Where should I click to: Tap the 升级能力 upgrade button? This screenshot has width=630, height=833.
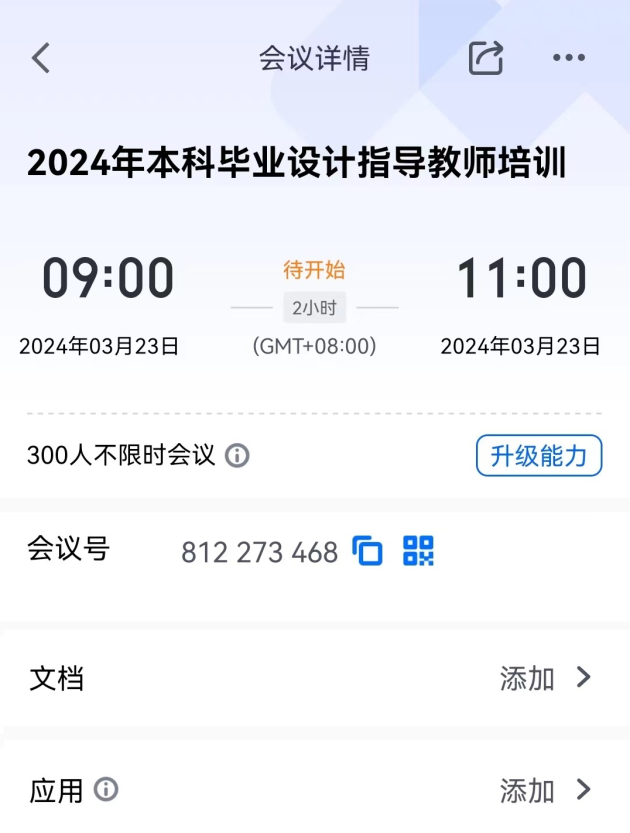click(539, 456)
